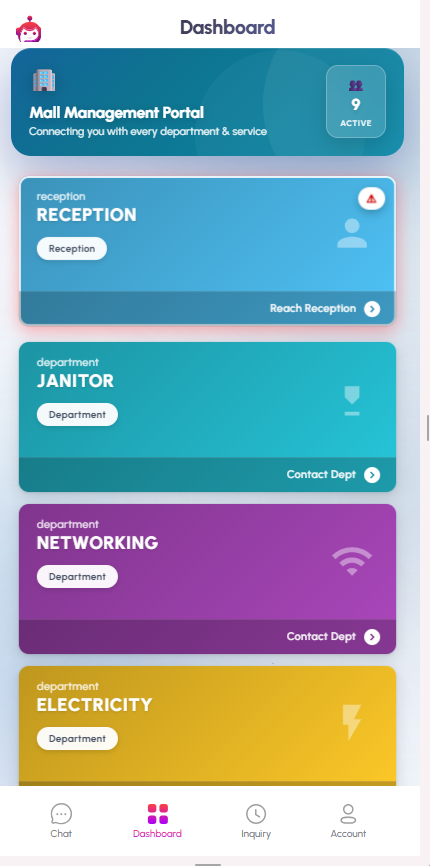Screen dimensions: 430x866
Task: Select the Dashboard tab
Action: pyautogui.click(x=157, y=821)
